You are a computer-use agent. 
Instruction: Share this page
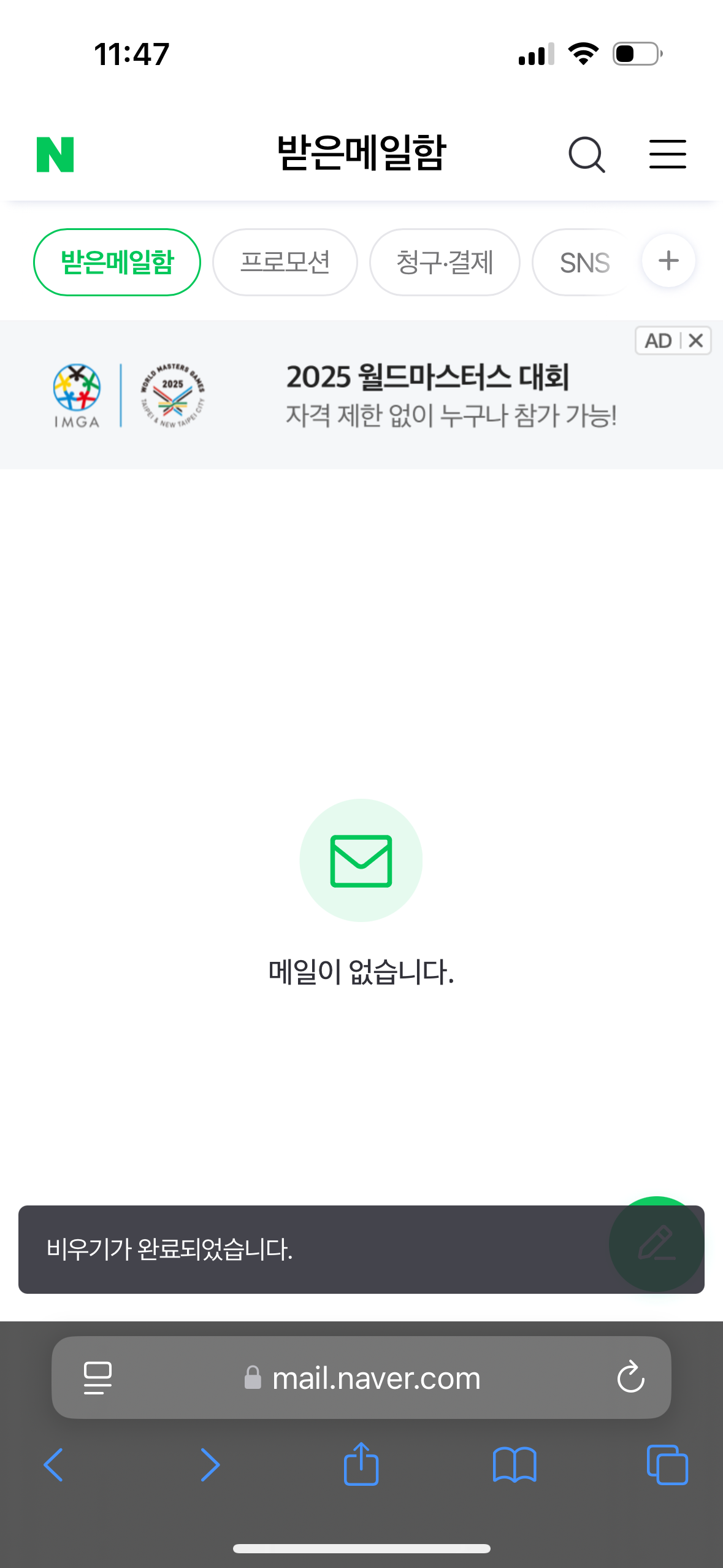click(361, 1465)
